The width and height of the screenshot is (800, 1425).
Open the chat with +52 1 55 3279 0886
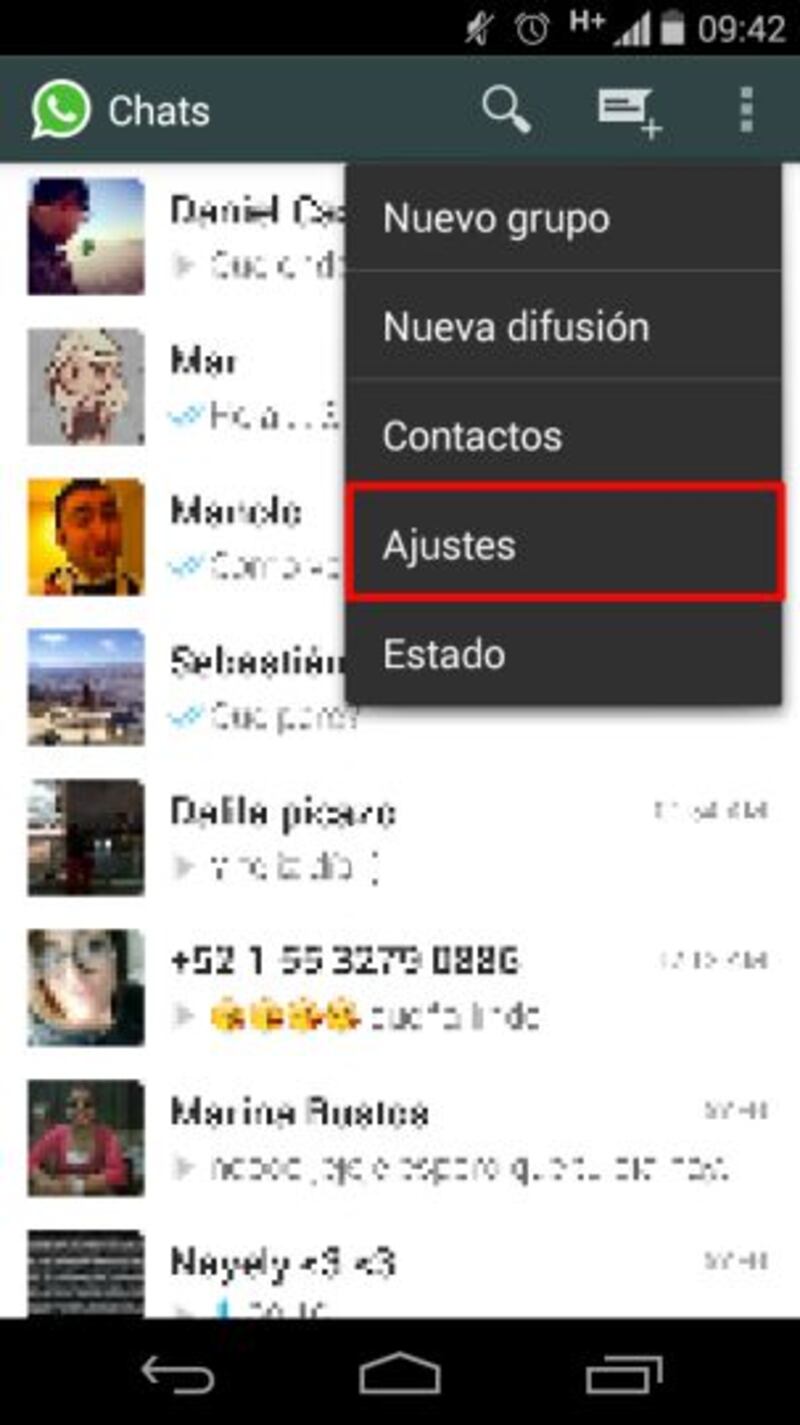click(400, 988)
